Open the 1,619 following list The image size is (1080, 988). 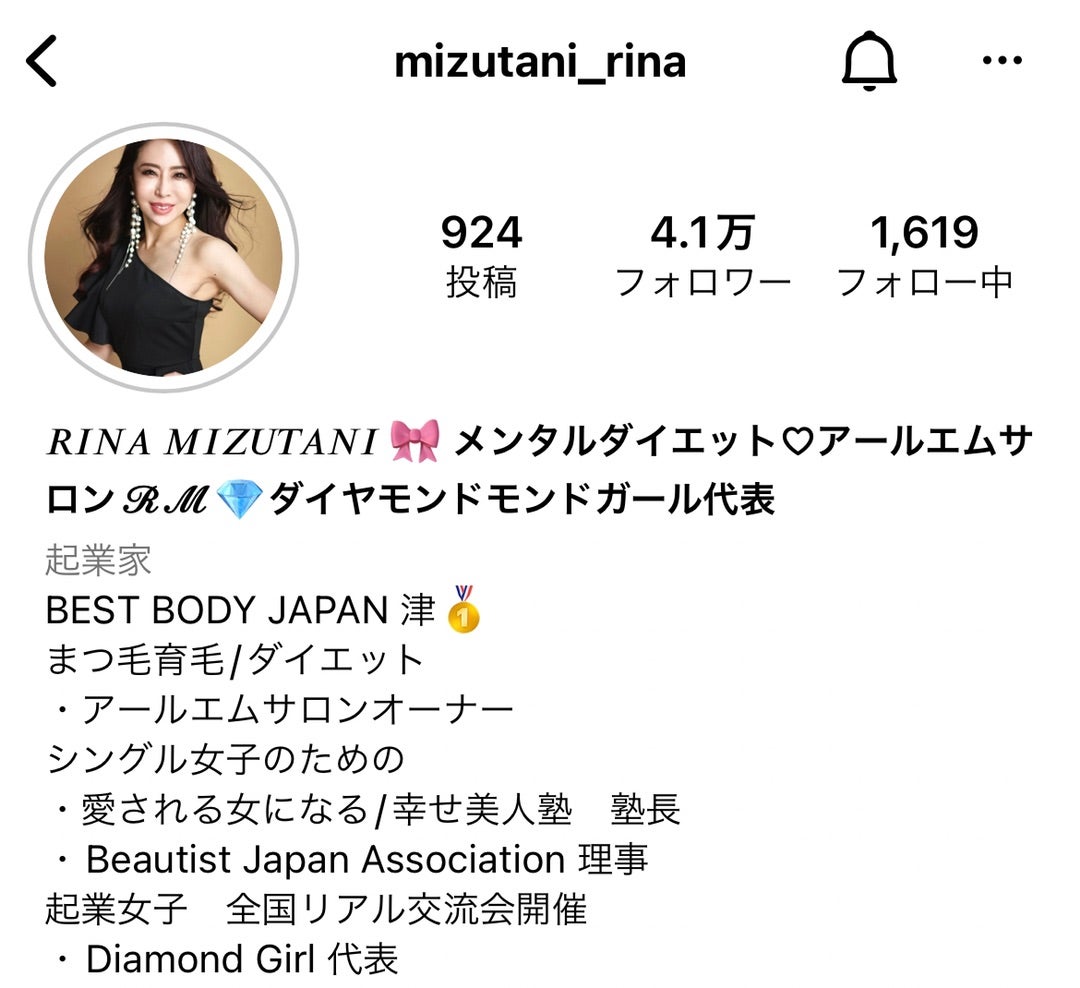tap(924, 257)
